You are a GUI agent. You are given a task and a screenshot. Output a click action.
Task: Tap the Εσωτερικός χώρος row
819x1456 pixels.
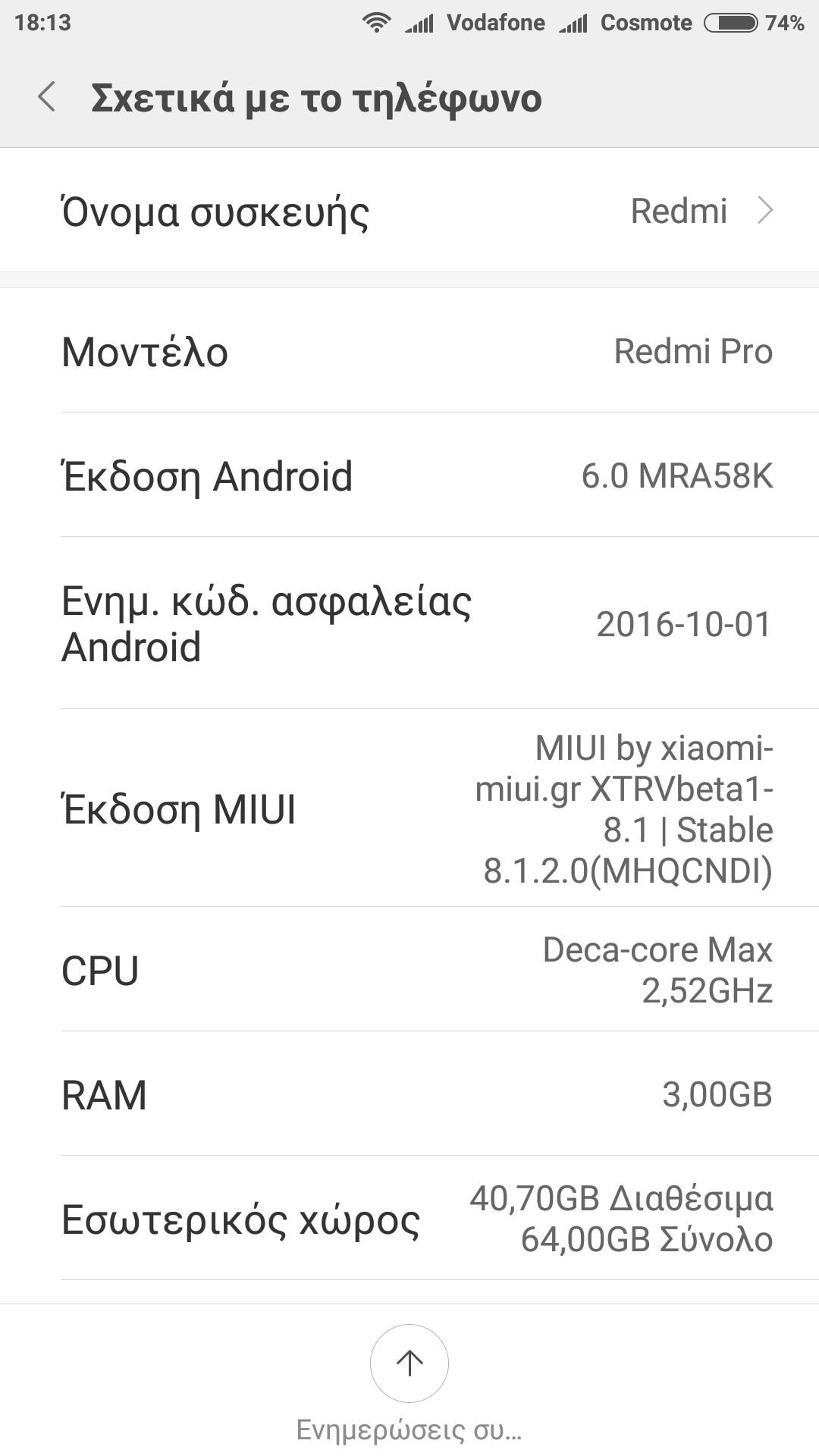click(x=409, y=1219)
